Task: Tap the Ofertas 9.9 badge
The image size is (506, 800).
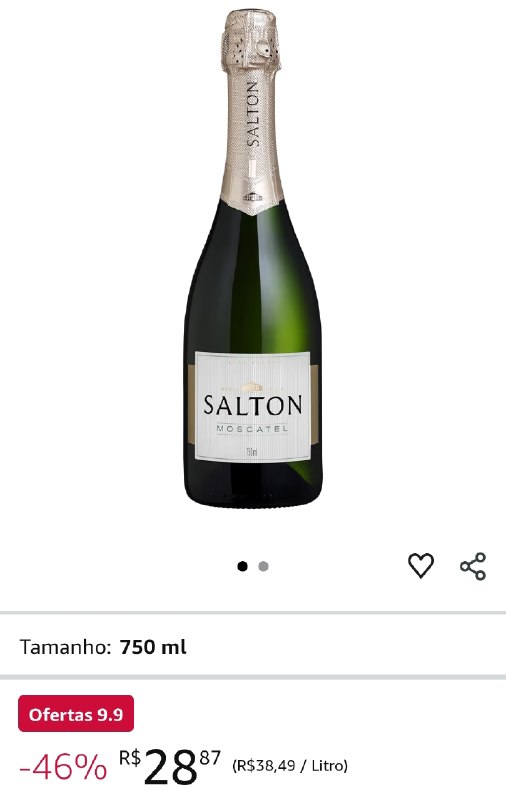Action: tap(76, 714)
